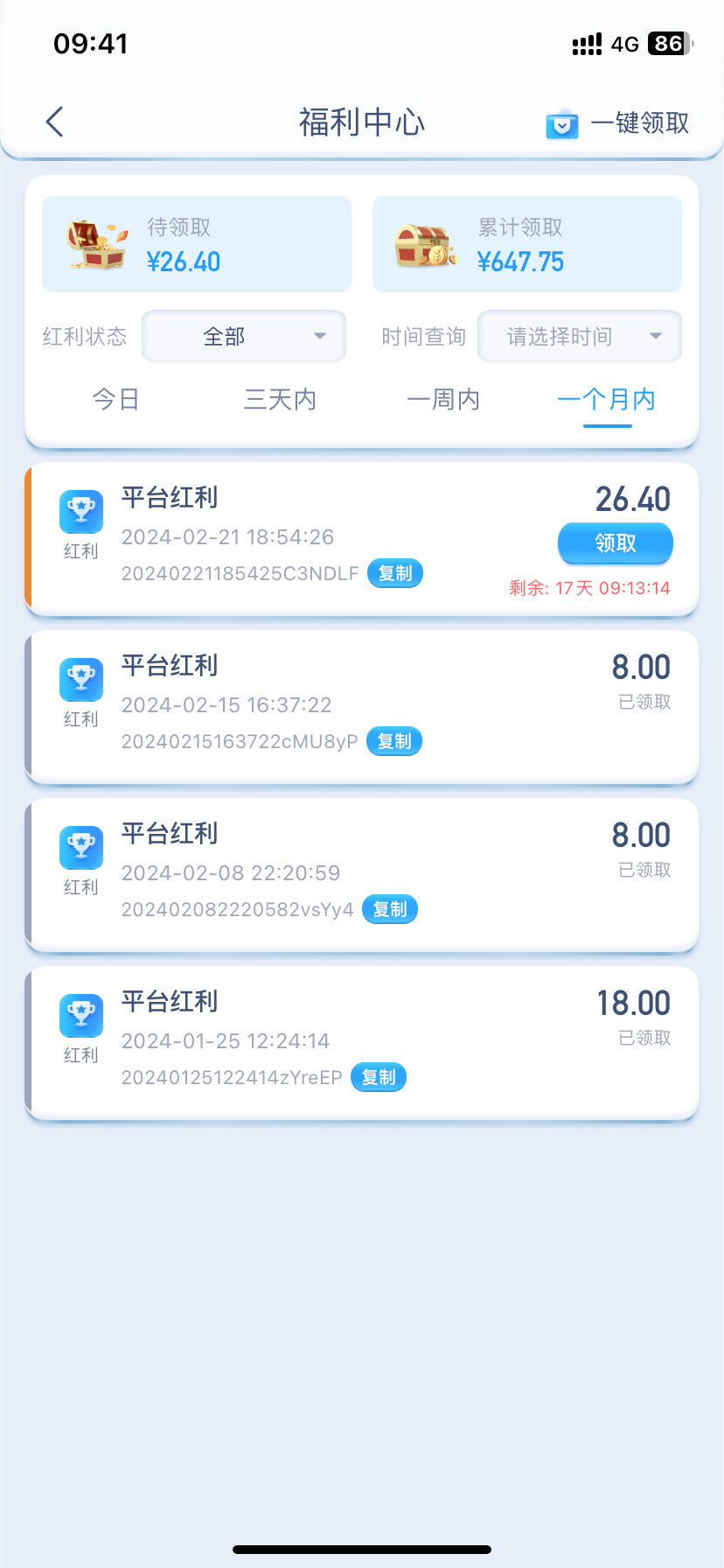The image size is (724, 1568).
Task: Select the 一个月内 tab
Action: 607,400
